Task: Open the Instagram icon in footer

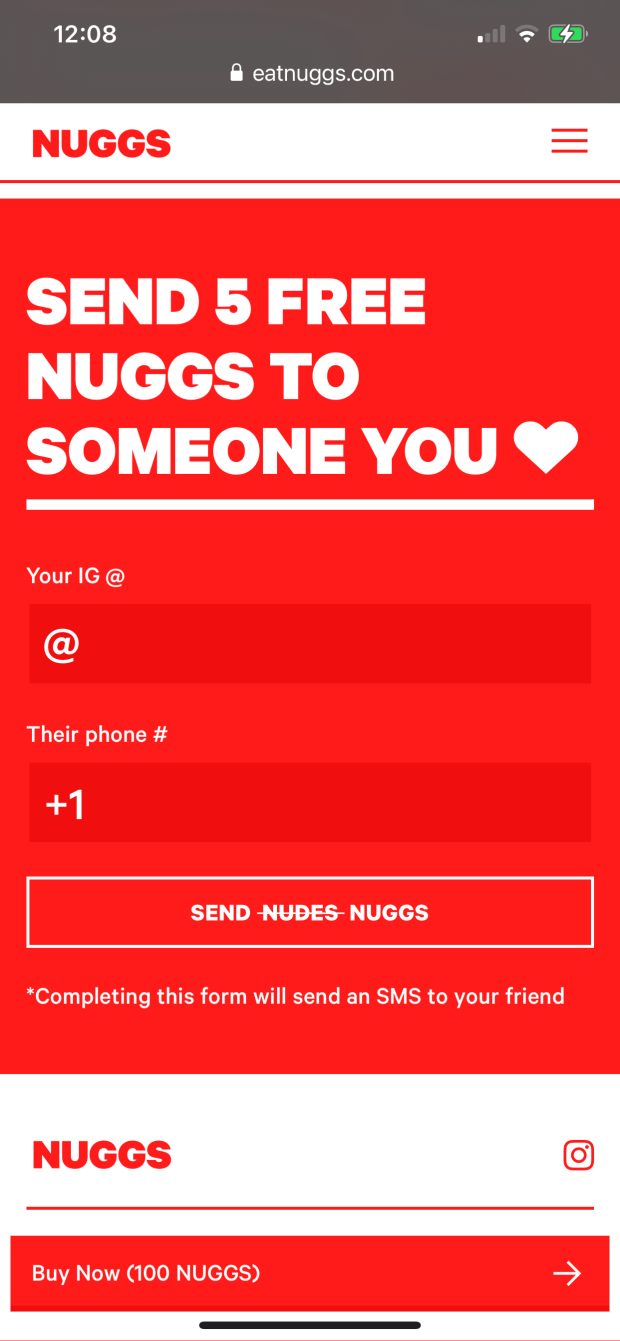Action: (x=578, y=1155)
